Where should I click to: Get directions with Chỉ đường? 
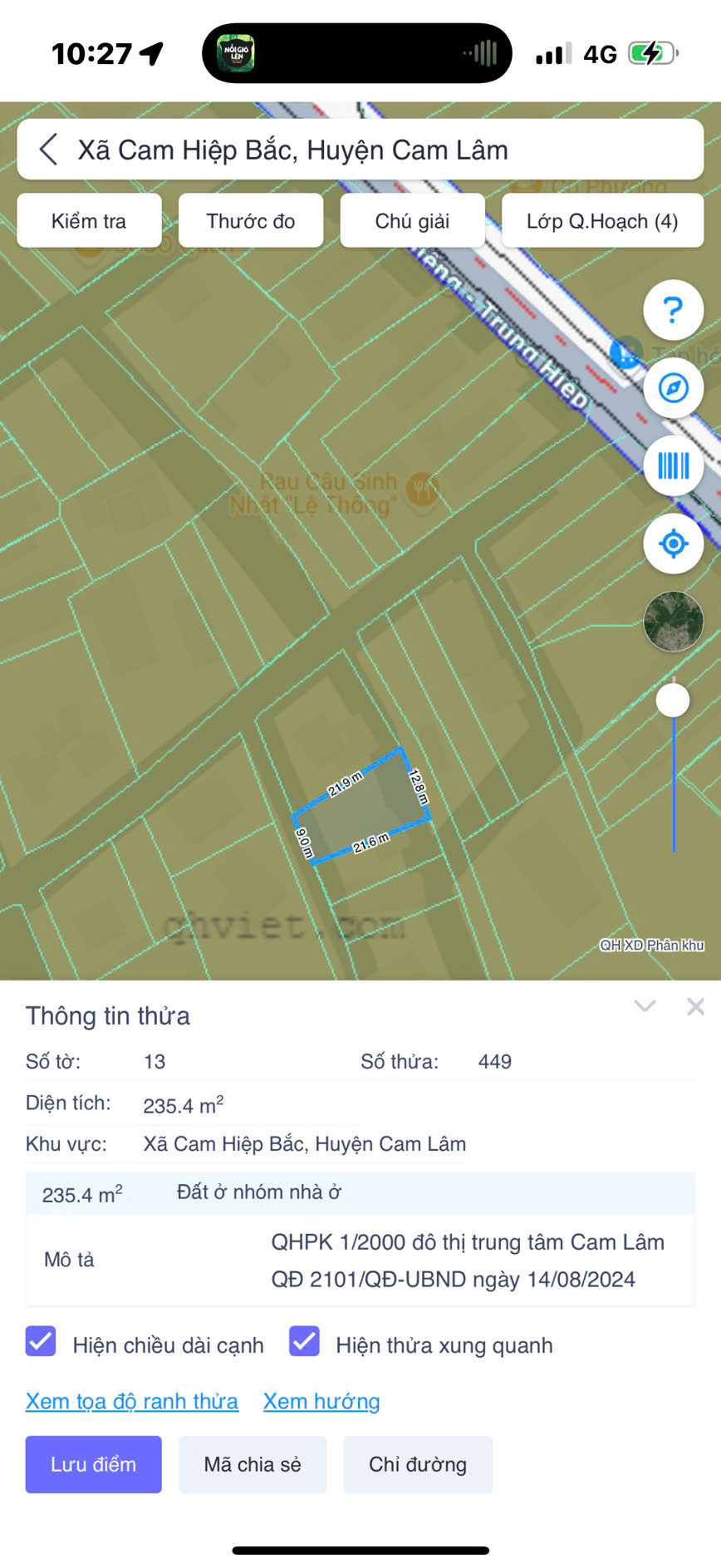[x=418, y=1464]
